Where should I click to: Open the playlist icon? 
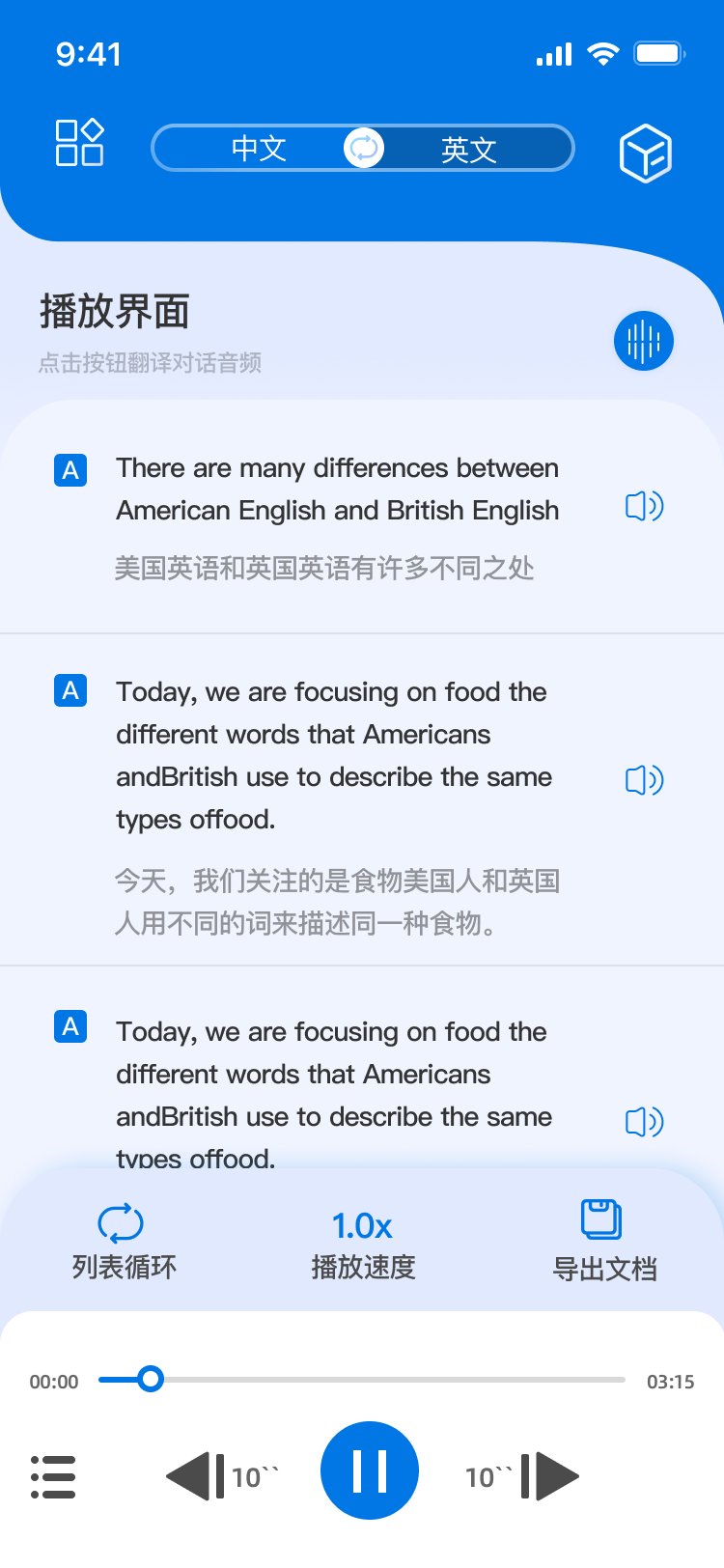point(53,1476)
